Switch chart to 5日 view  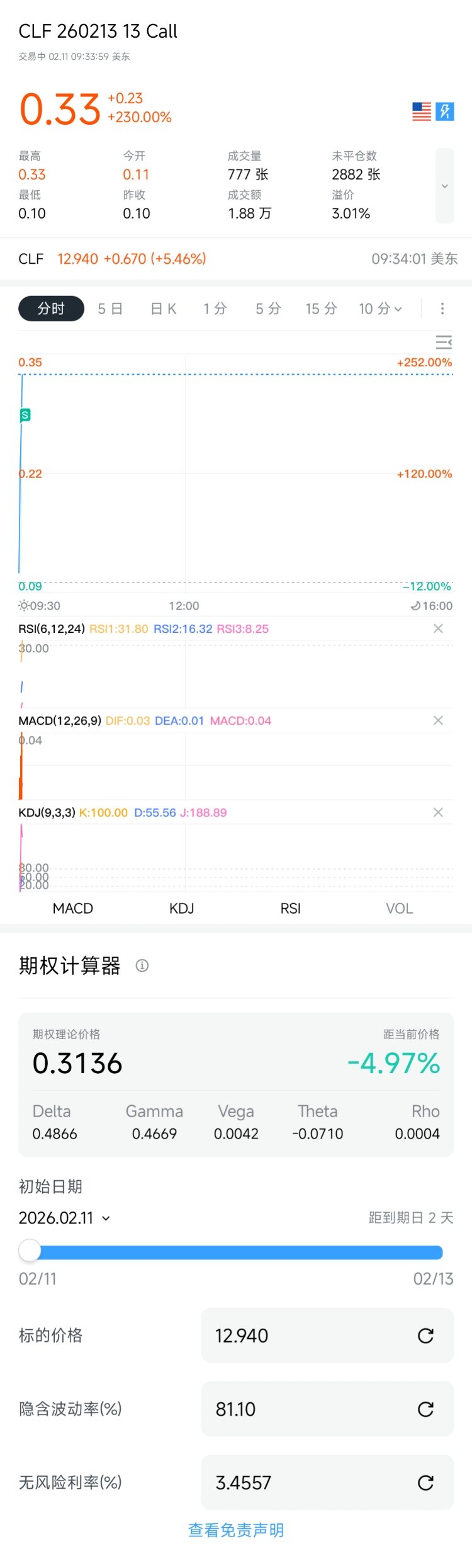[x=110, y=309]
